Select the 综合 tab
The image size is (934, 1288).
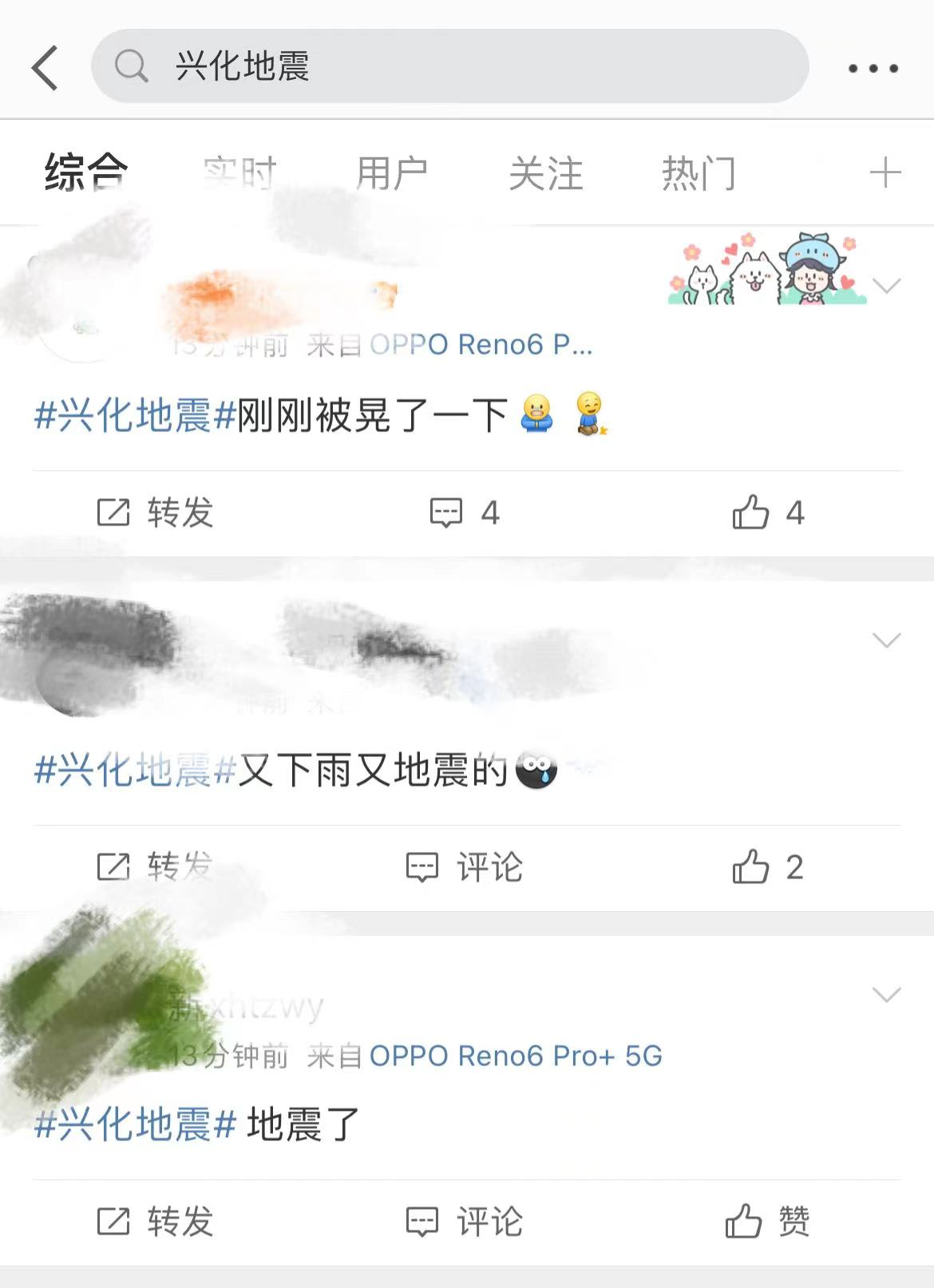[x=86, y=172]
